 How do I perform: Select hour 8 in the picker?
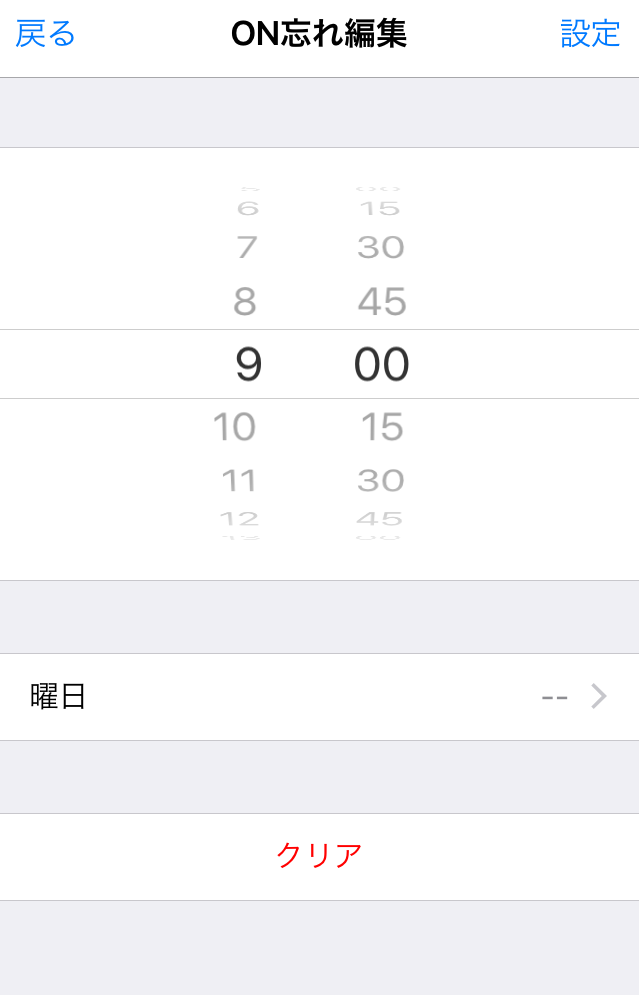point(245,302)
